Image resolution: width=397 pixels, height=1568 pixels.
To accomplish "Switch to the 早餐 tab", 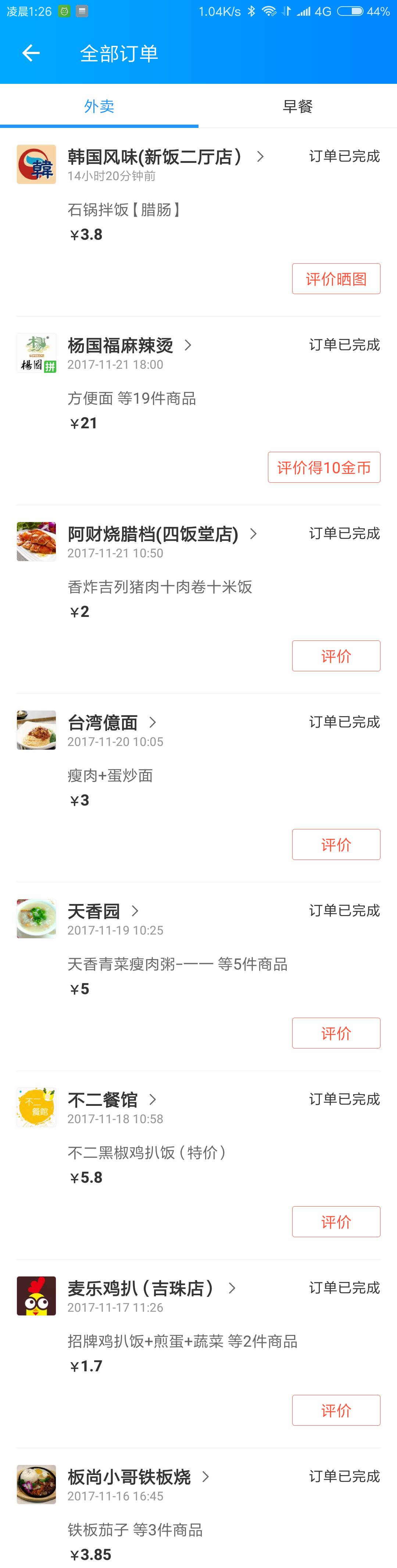I will [297, 107].
